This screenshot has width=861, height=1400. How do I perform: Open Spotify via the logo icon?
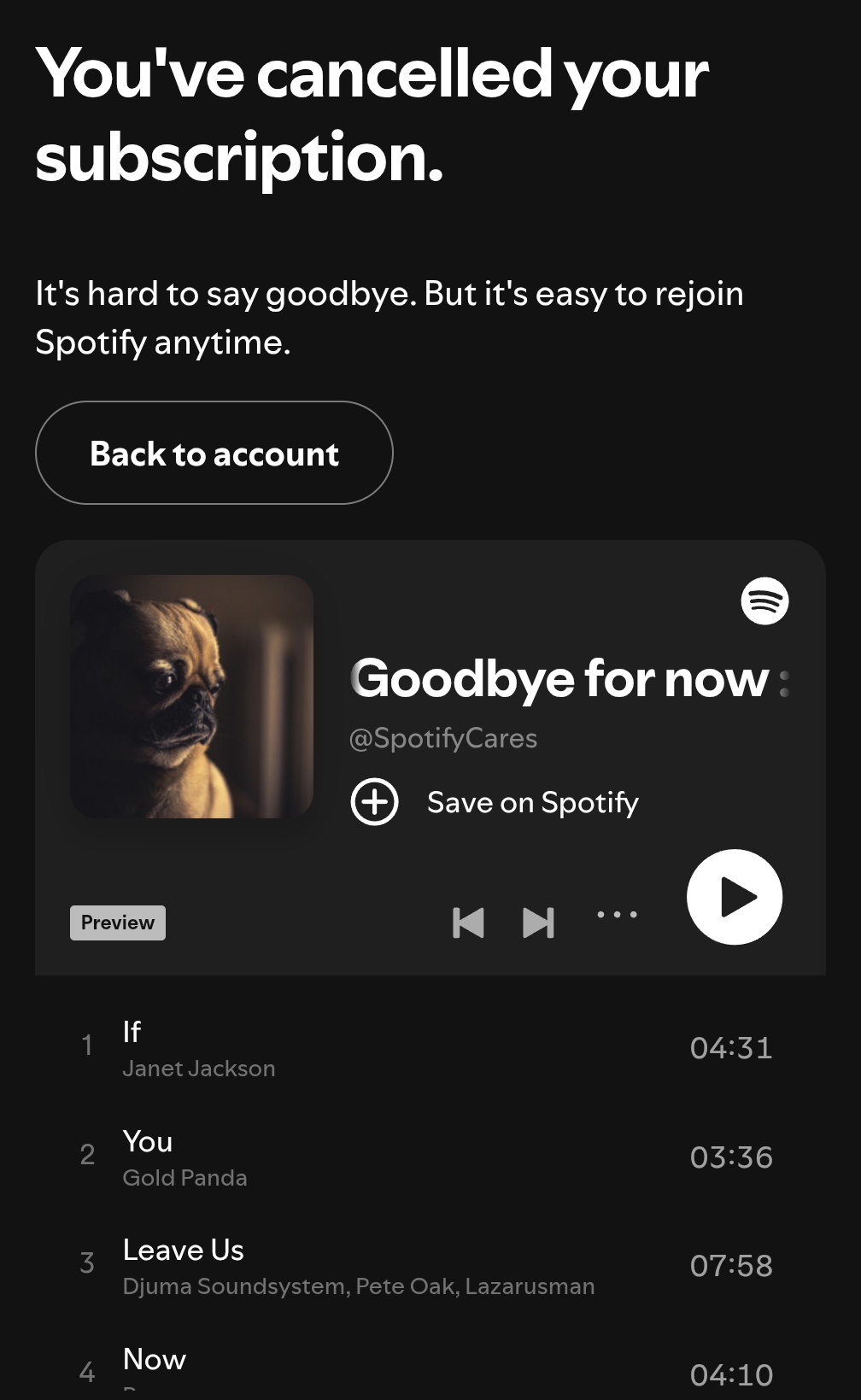point(764,601)
